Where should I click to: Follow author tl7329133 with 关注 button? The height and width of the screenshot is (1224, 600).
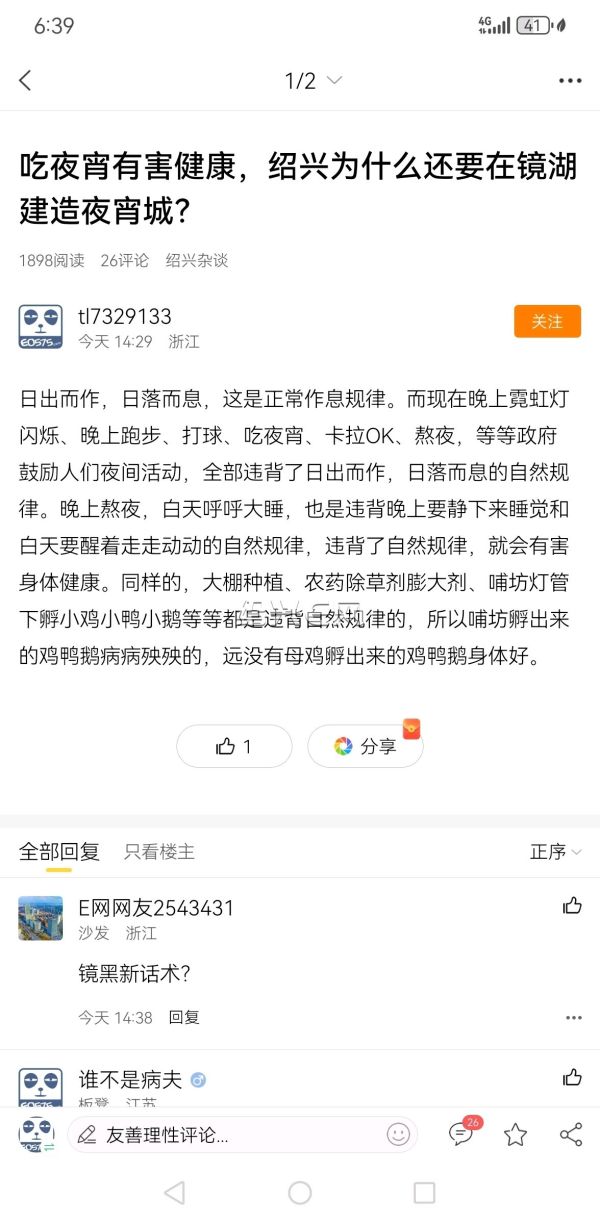pyautogui.click(x=547, y=322)
